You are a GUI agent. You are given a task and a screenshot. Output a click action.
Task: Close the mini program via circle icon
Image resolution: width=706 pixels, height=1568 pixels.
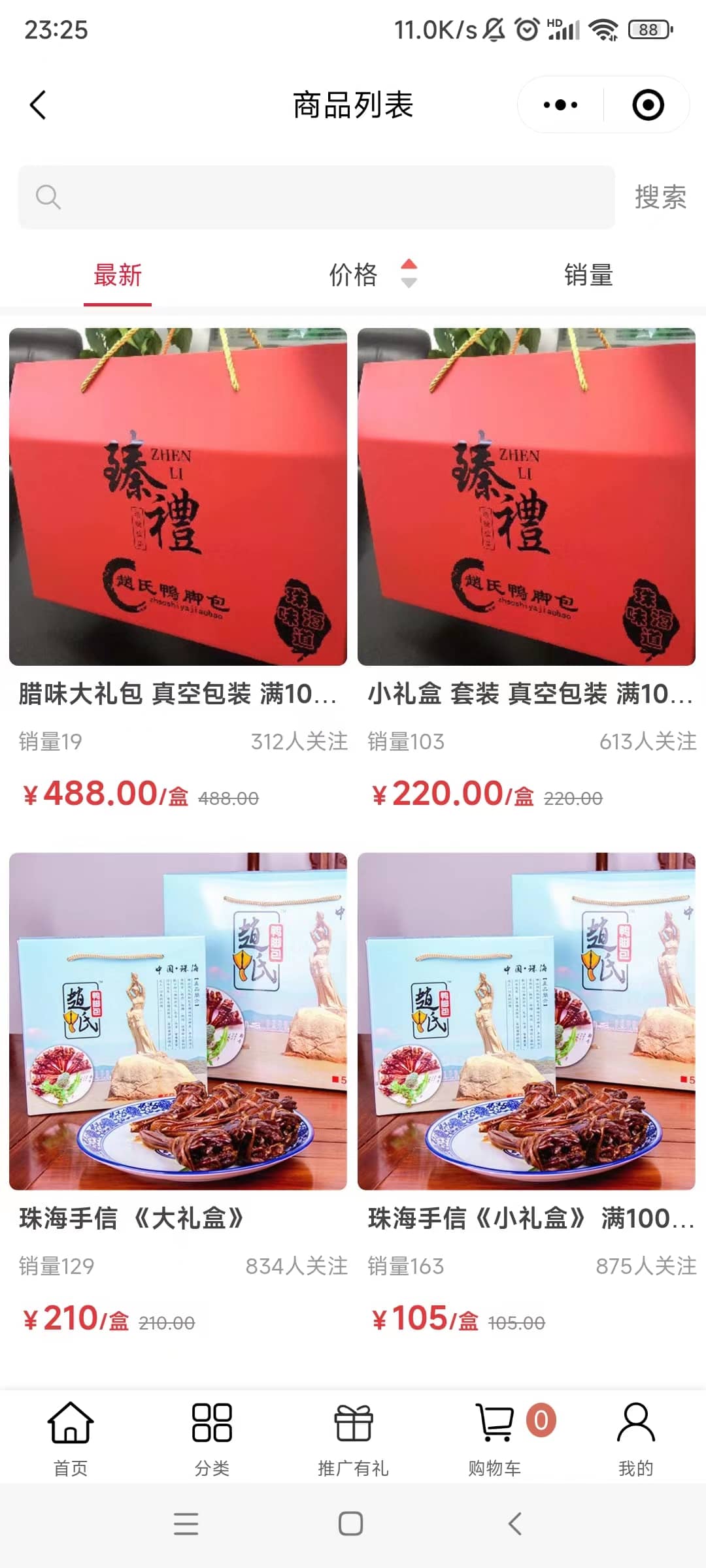[648, 105]
